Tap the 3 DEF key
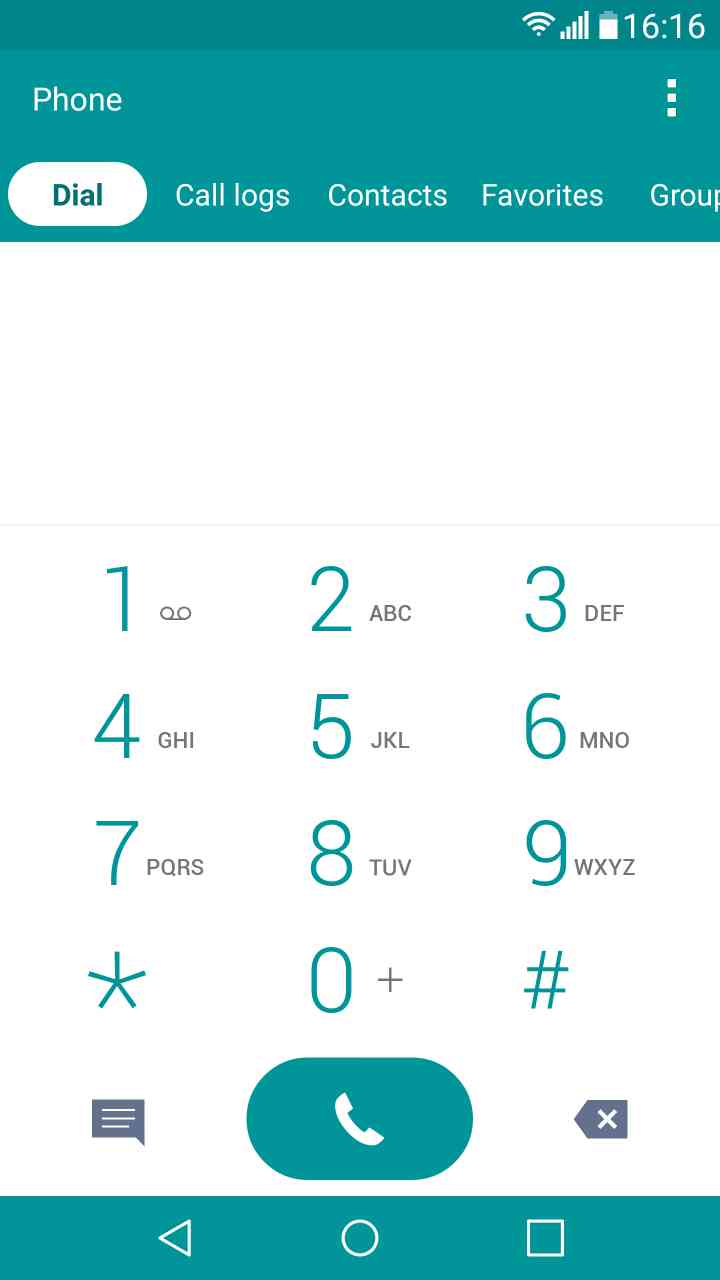Viewport: 720px width, 1280px height. [x=573, y=600]
